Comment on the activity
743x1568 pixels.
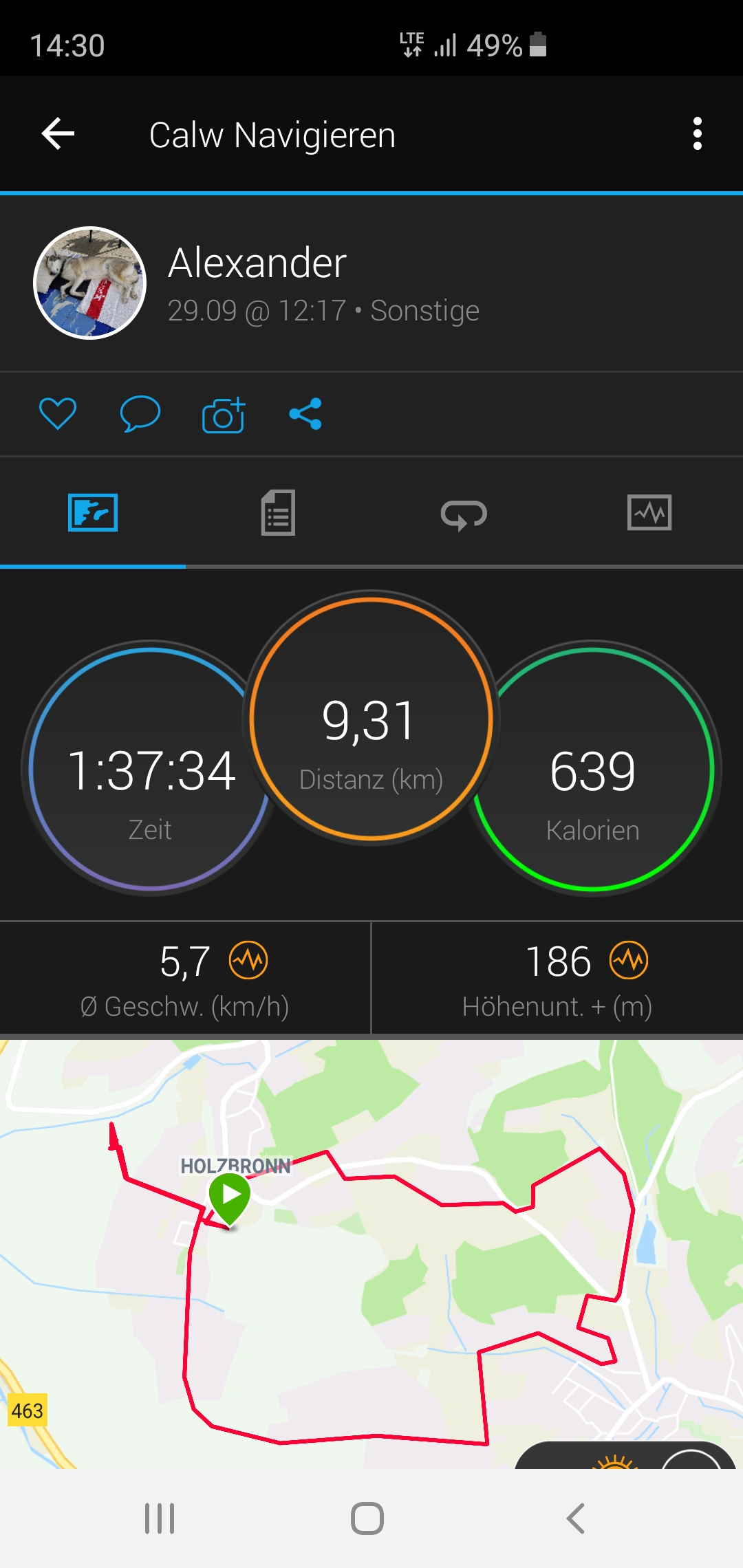click(x=140, y=414)
